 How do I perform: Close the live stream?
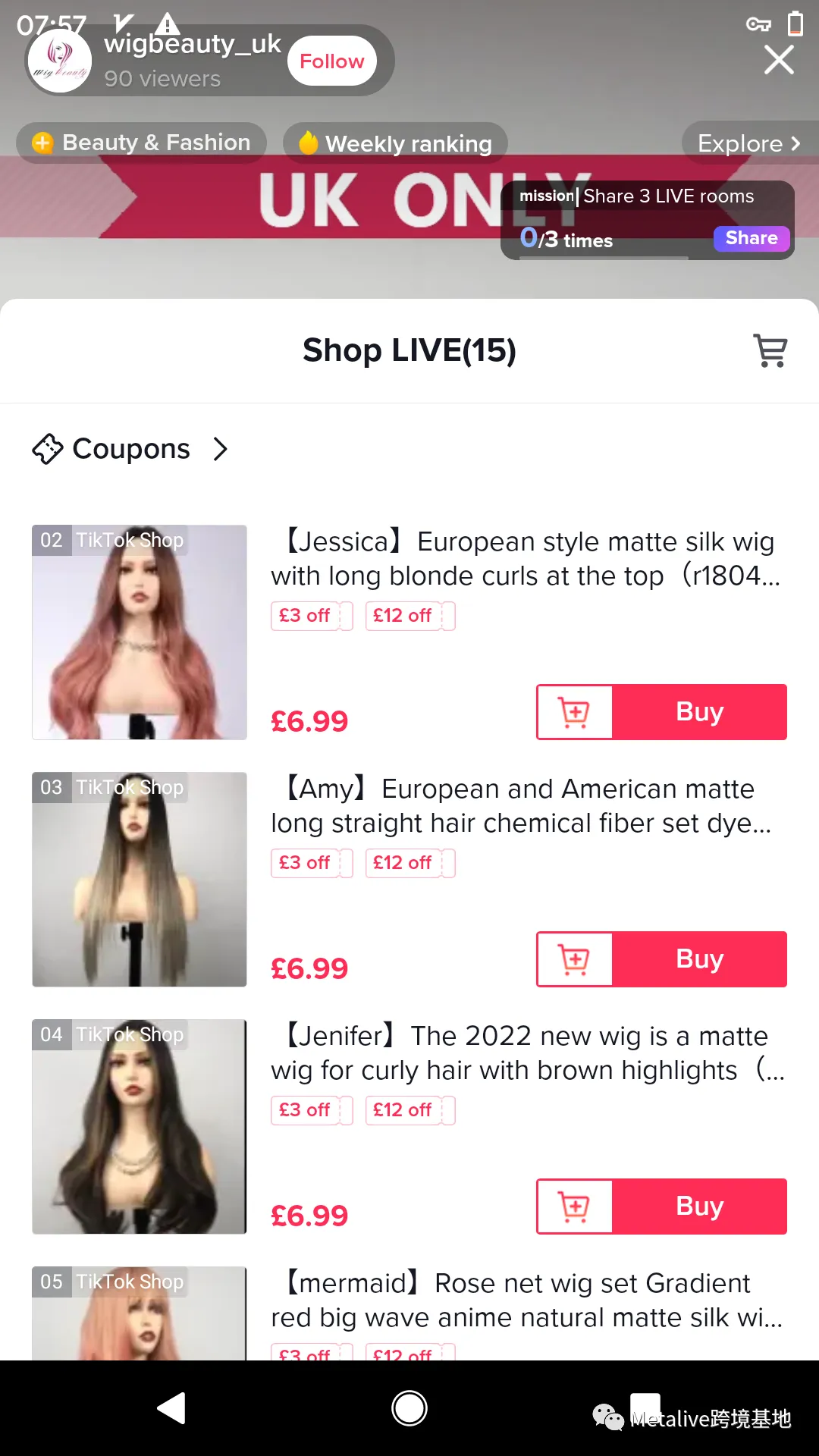pyautogui.click(x=779, y=60)
